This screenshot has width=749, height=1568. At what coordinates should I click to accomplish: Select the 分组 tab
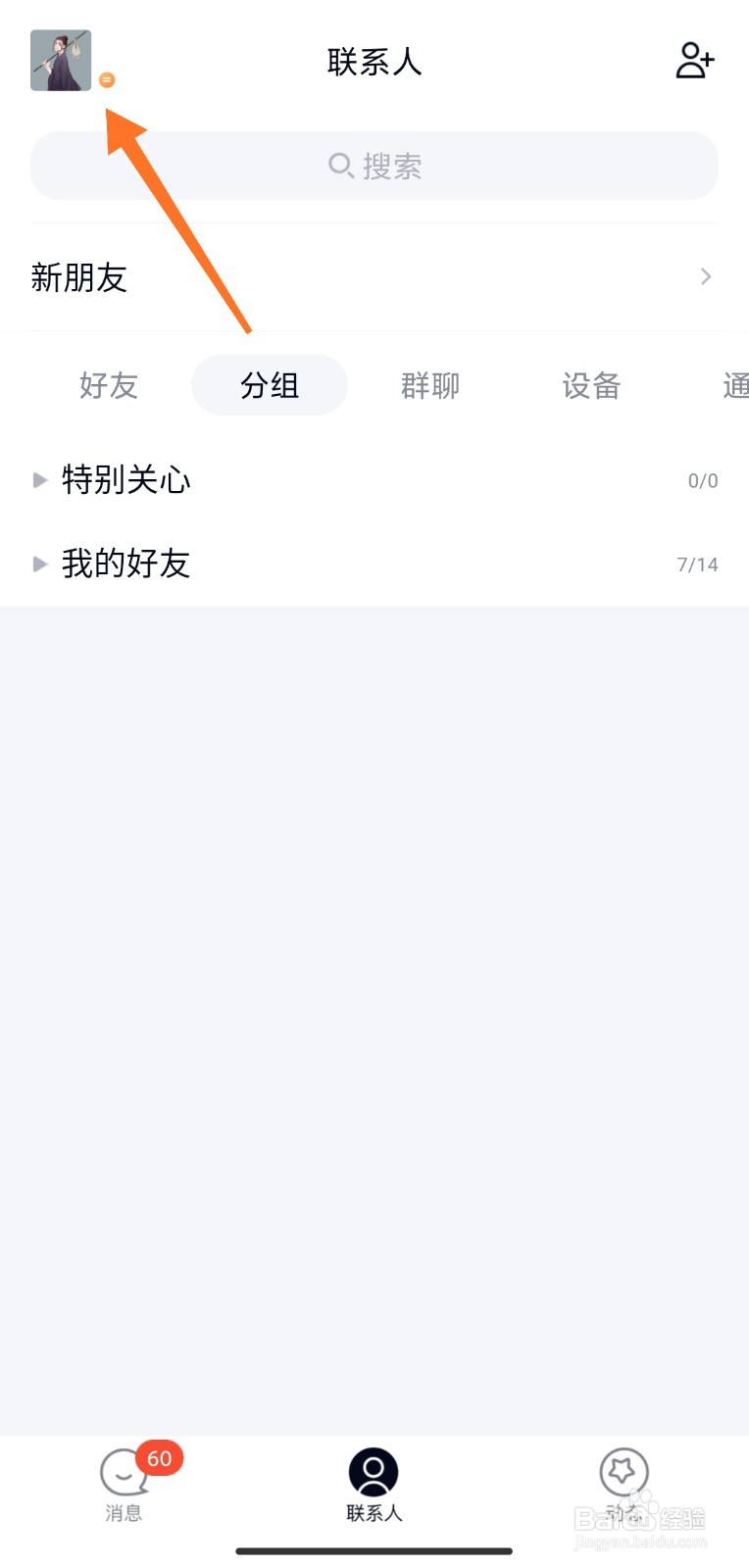(x=270, y=385)
